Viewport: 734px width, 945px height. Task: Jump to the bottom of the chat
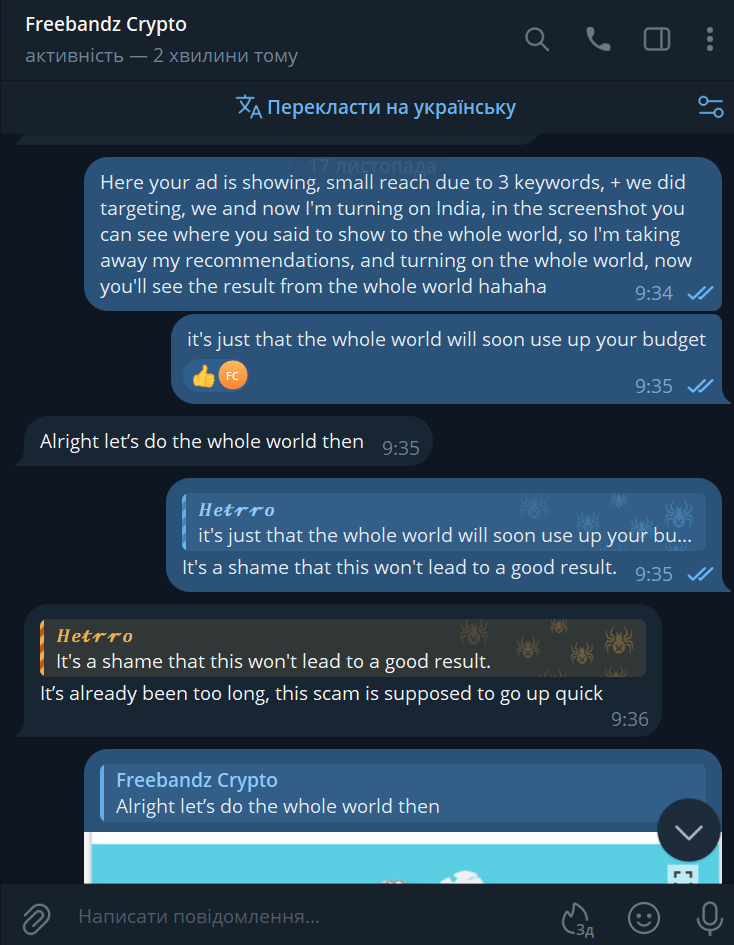[689, 830]
